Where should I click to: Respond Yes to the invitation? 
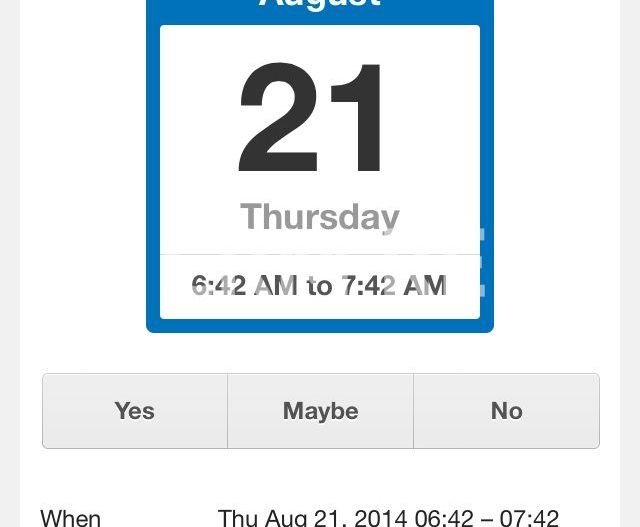coord(135,411)
